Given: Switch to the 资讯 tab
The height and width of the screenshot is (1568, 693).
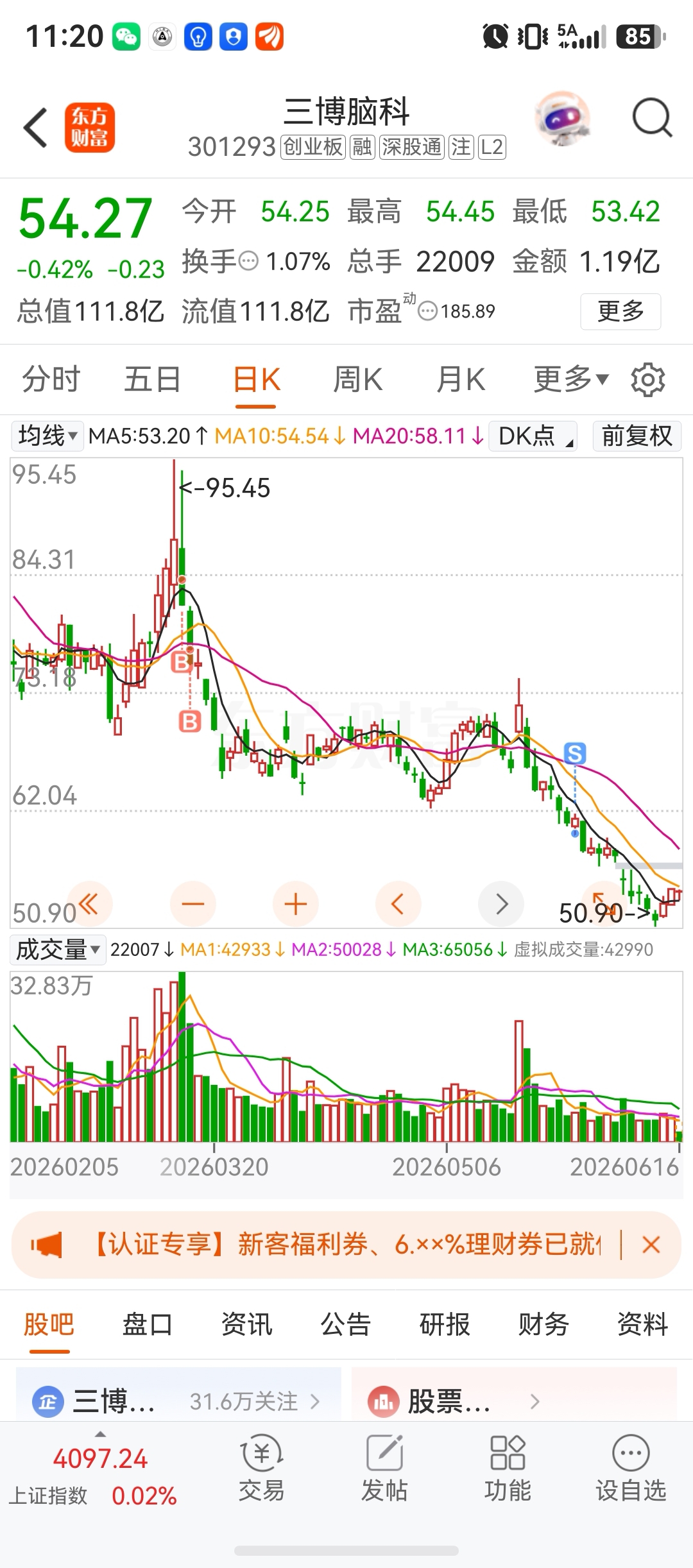Looking at the screenshot, I should pos(247,1324).
